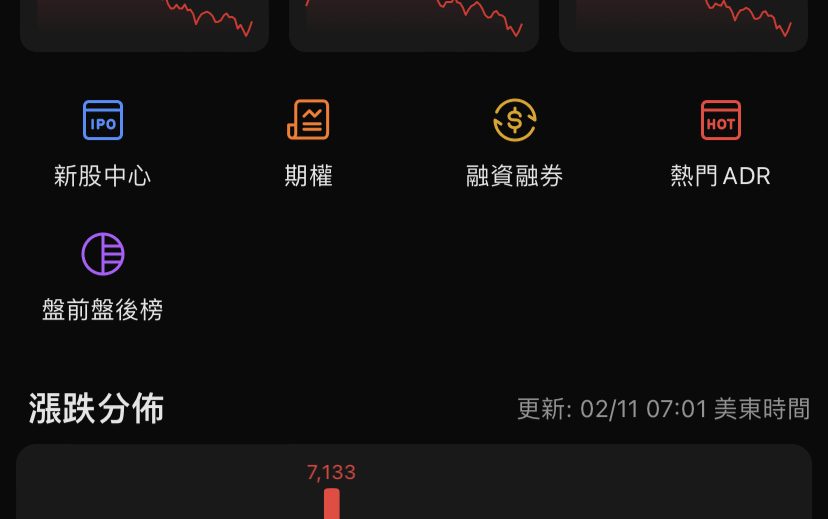Open the middle index chart card
Image resolution: width=828 pixels, height=519 pixels.
pyautogui.click(x=413, y=24)
